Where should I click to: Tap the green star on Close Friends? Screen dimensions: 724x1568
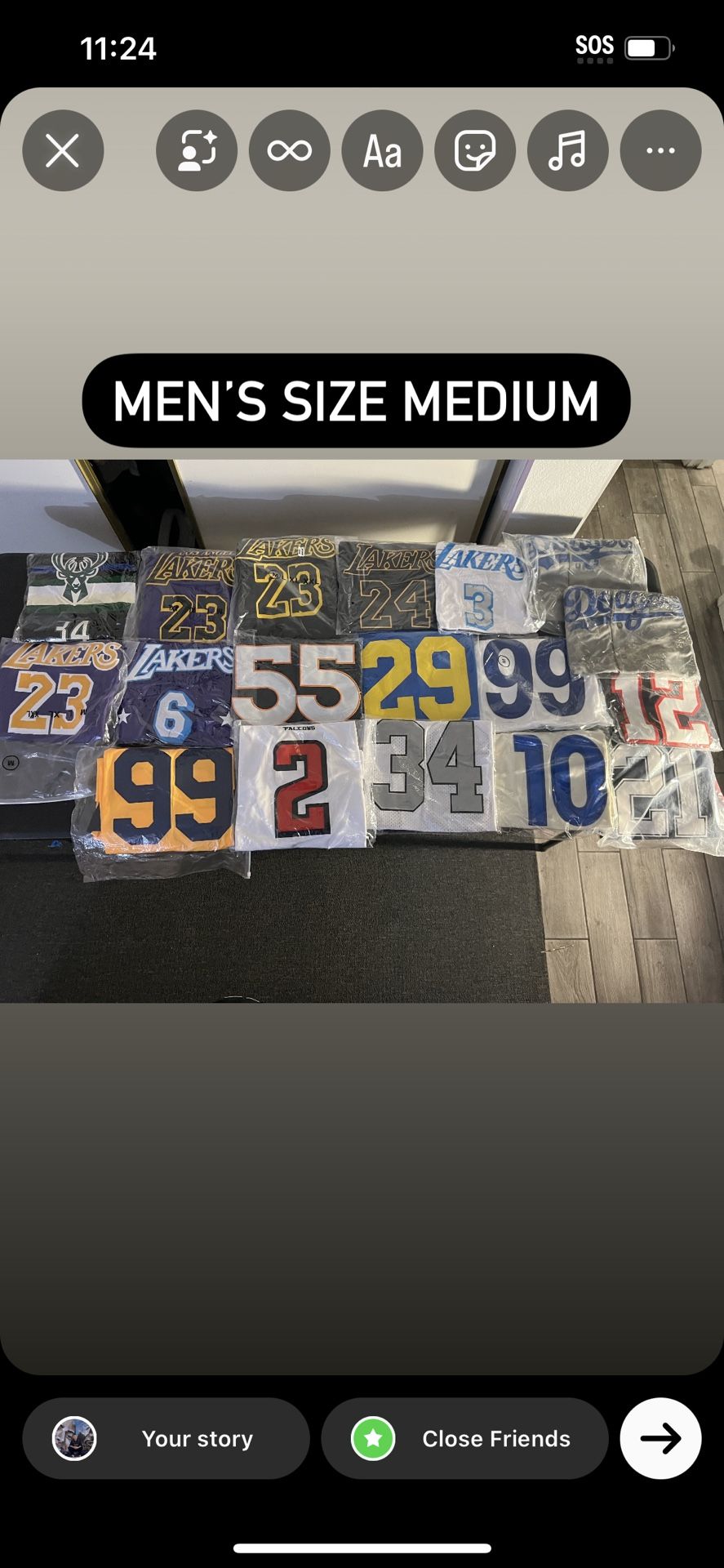click(375, 1438)
